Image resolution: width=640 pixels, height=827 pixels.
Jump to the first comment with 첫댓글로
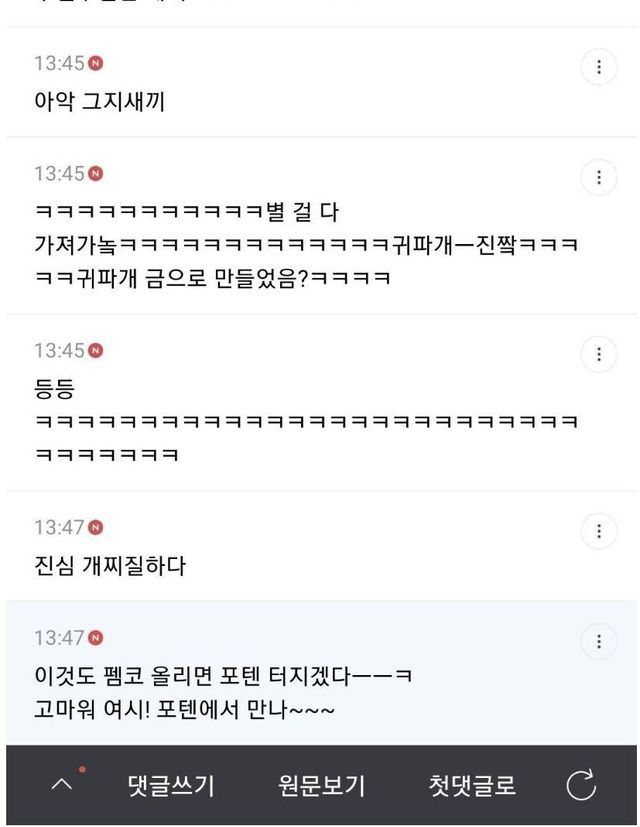tap(471, 786)
